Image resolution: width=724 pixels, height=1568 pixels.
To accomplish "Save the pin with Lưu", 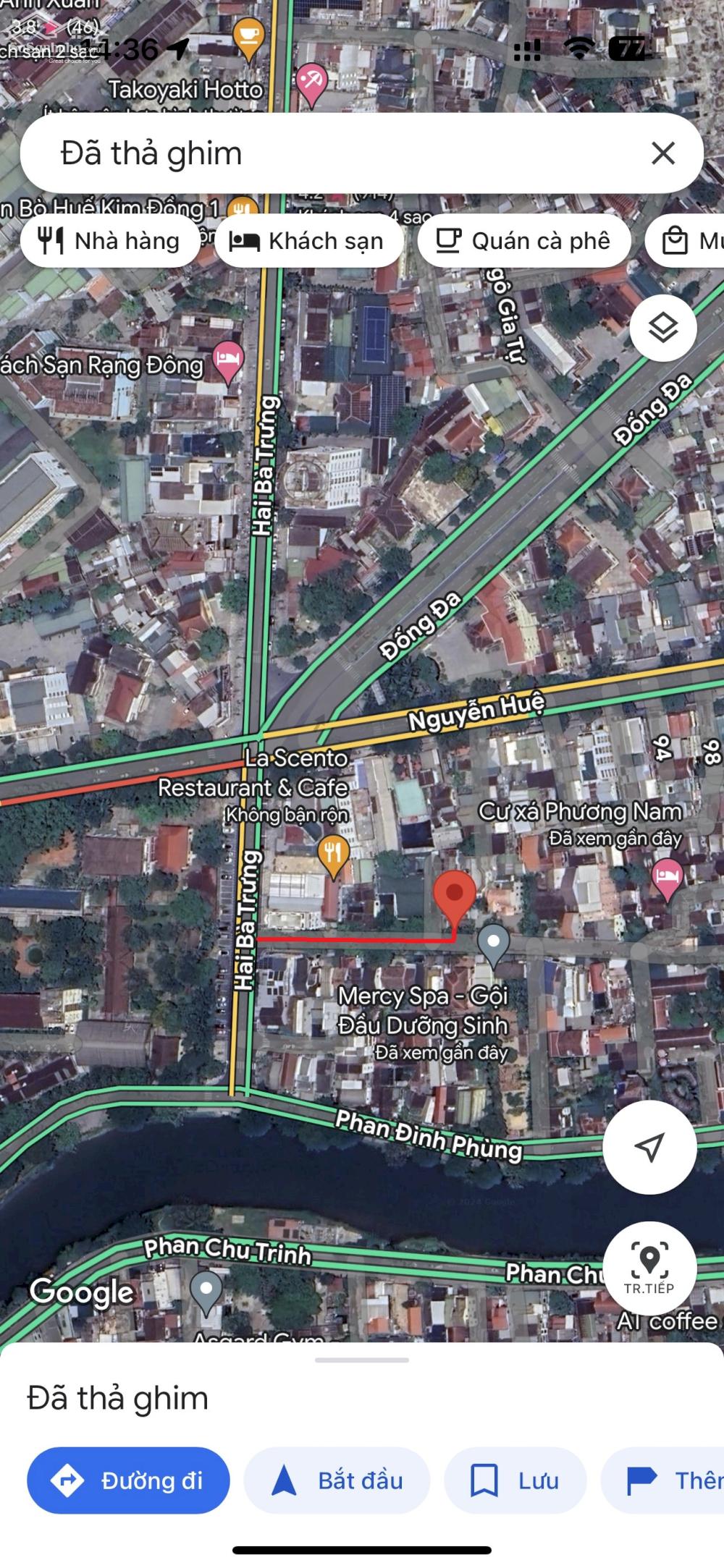I will point(515,1480).
